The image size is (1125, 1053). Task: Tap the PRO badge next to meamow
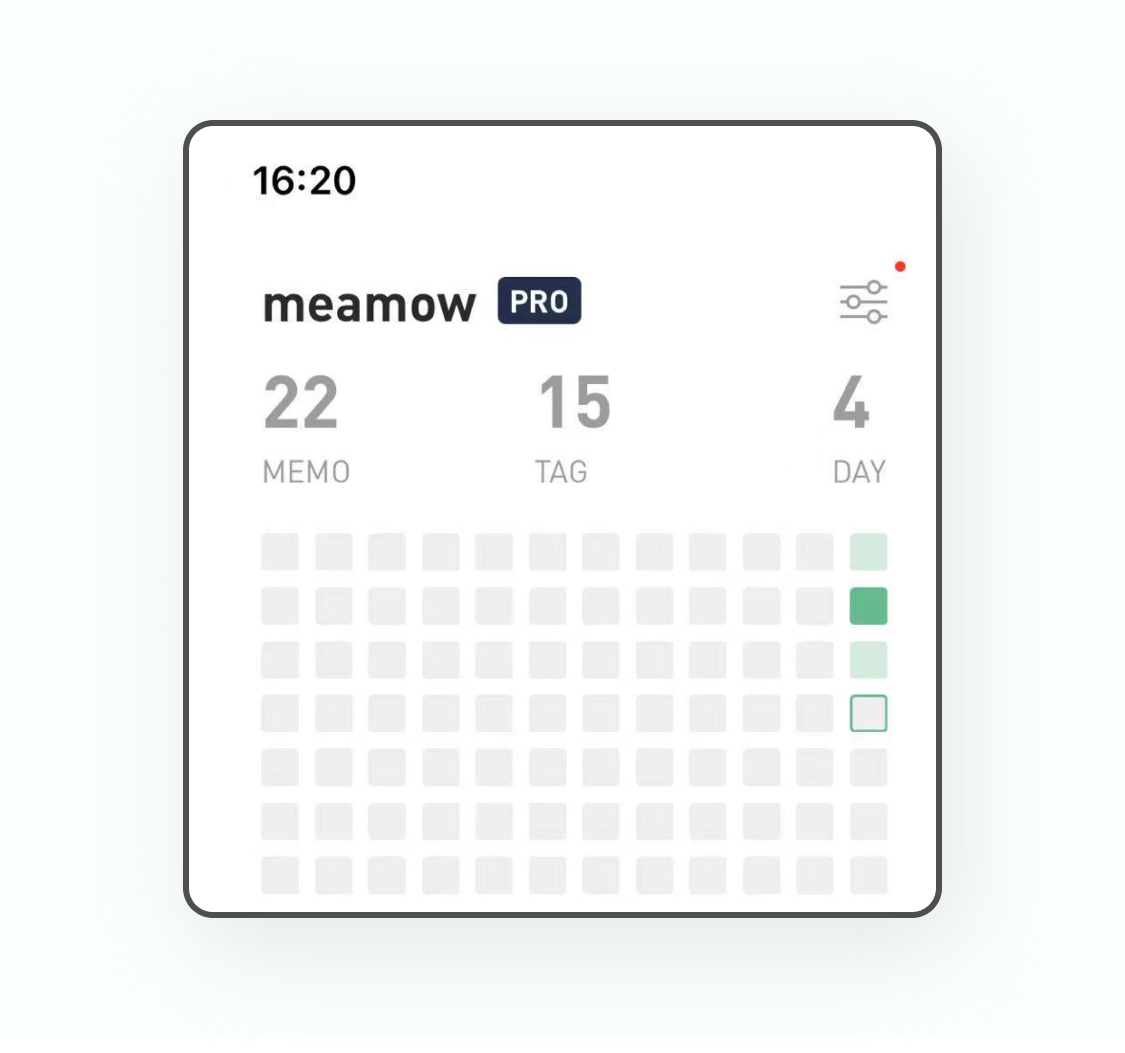540,301
